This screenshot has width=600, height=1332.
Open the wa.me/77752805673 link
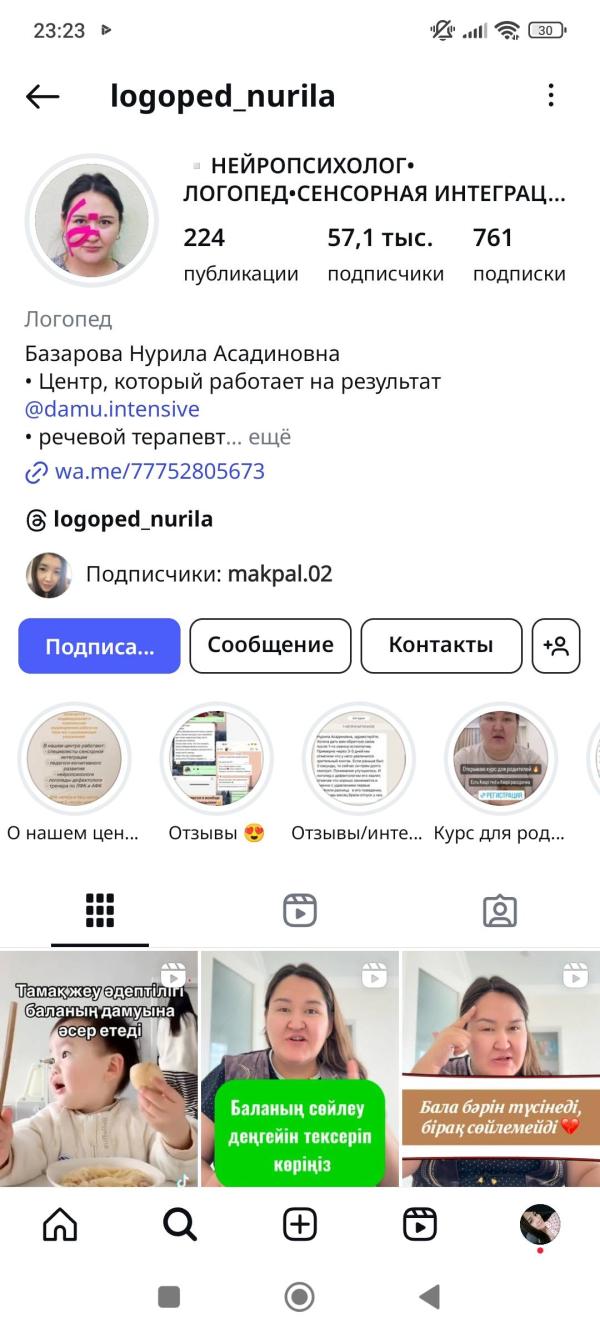(x=159, y=471)
